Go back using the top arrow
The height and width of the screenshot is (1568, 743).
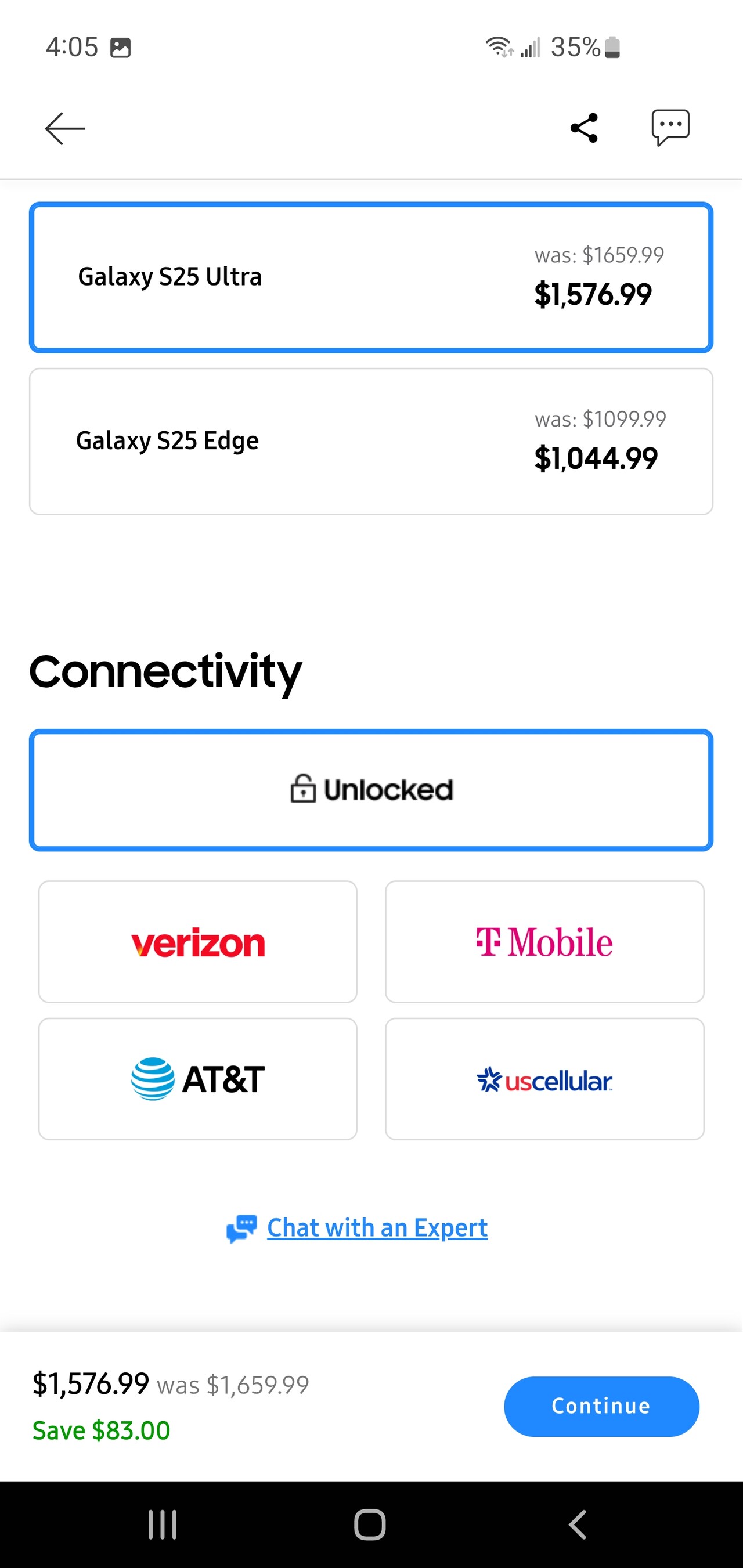65,128
